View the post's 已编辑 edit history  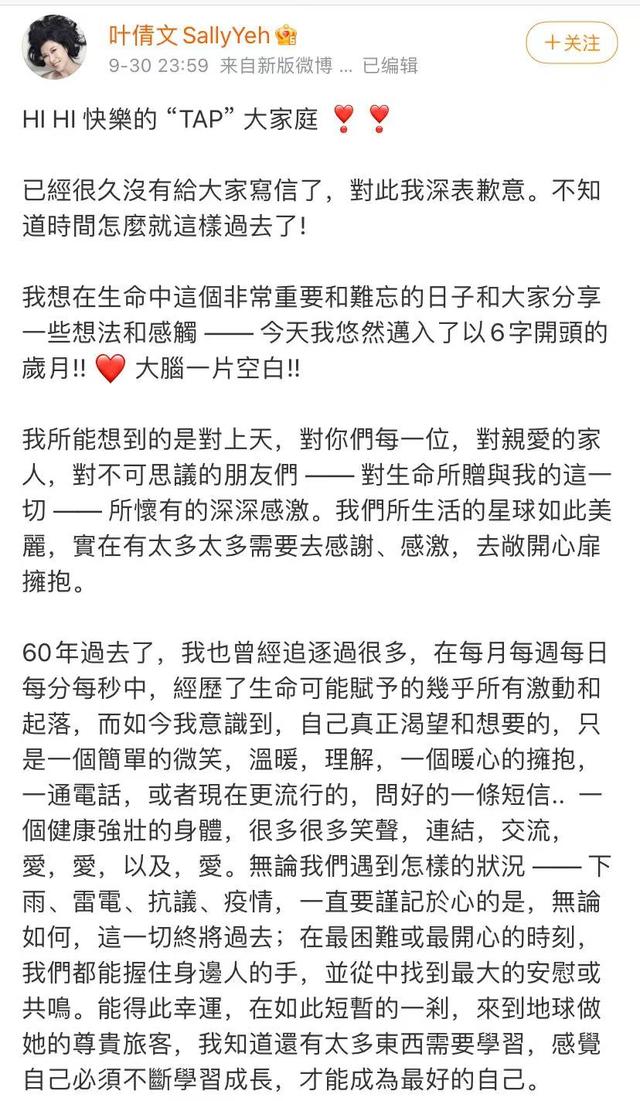pos(390,67)
